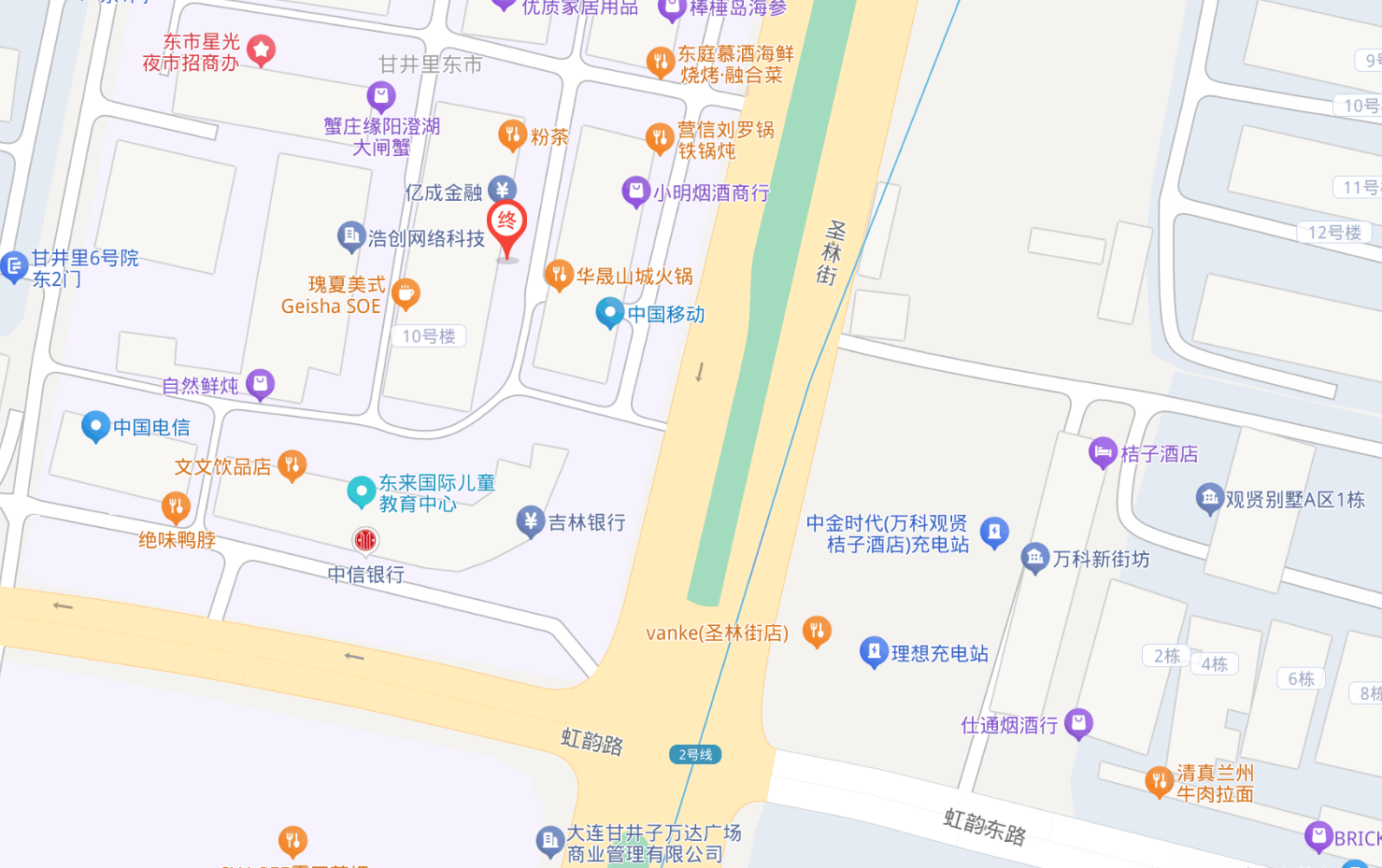The width and height of the screenshot is (1382, 868).
Task: Tap the 瑰夏美式 Geisha SOE cafe marker
Action: (405, 293)
